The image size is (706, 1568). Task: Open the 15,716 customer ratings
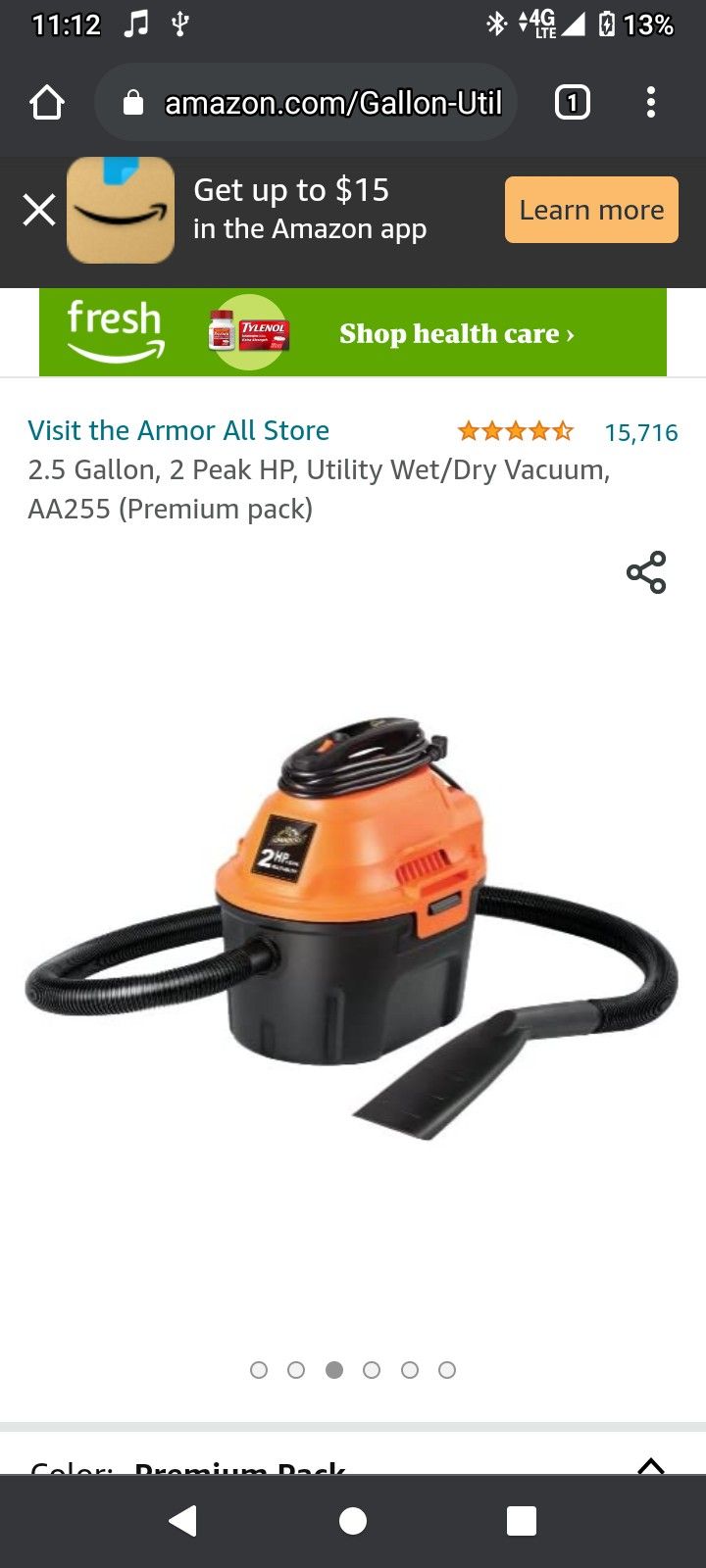click(x=640, y=432)
